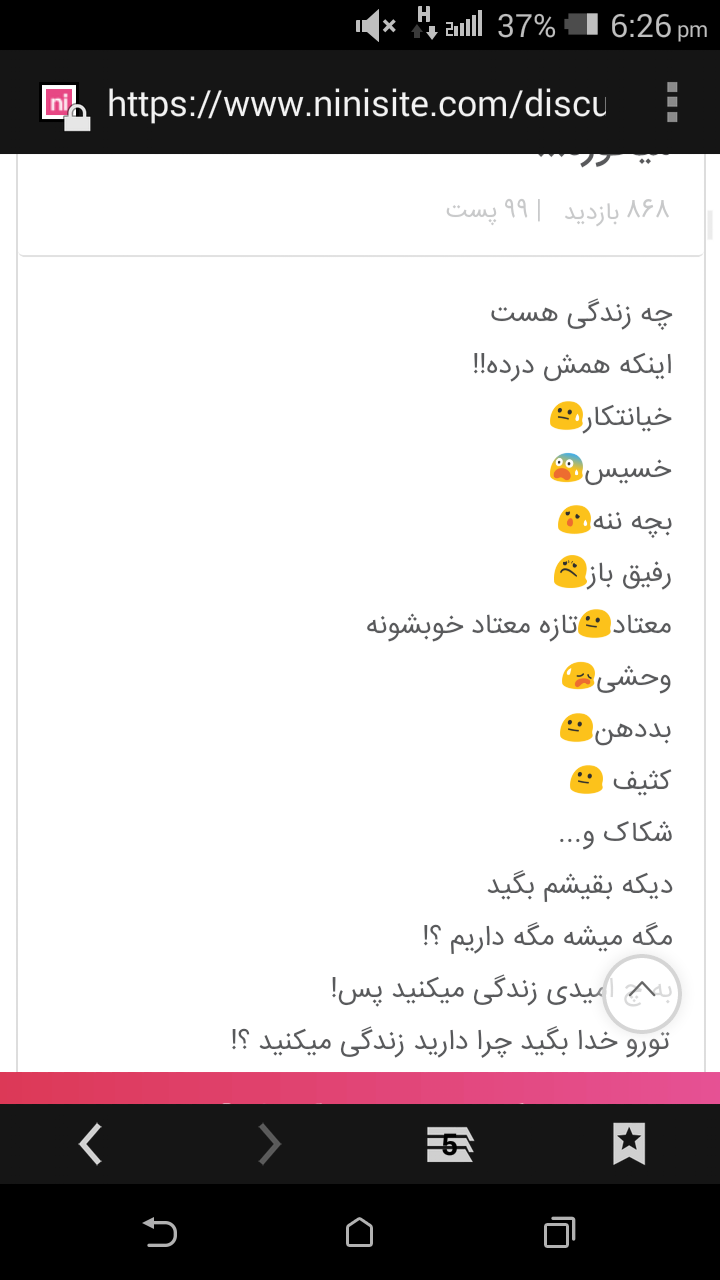
Task: Tap the pink banner below the post
Action: (x=360, y=1088)
